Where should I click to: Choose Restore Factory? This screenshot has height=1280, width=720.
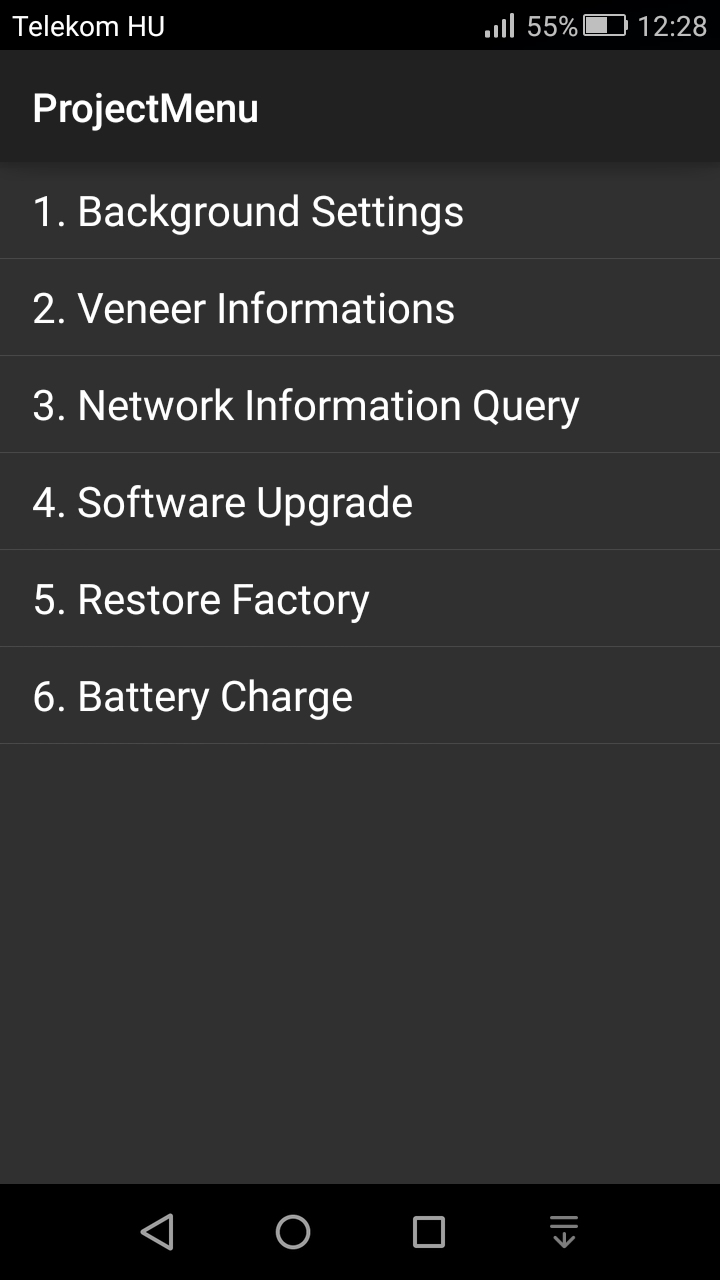[x=360, y=599]
